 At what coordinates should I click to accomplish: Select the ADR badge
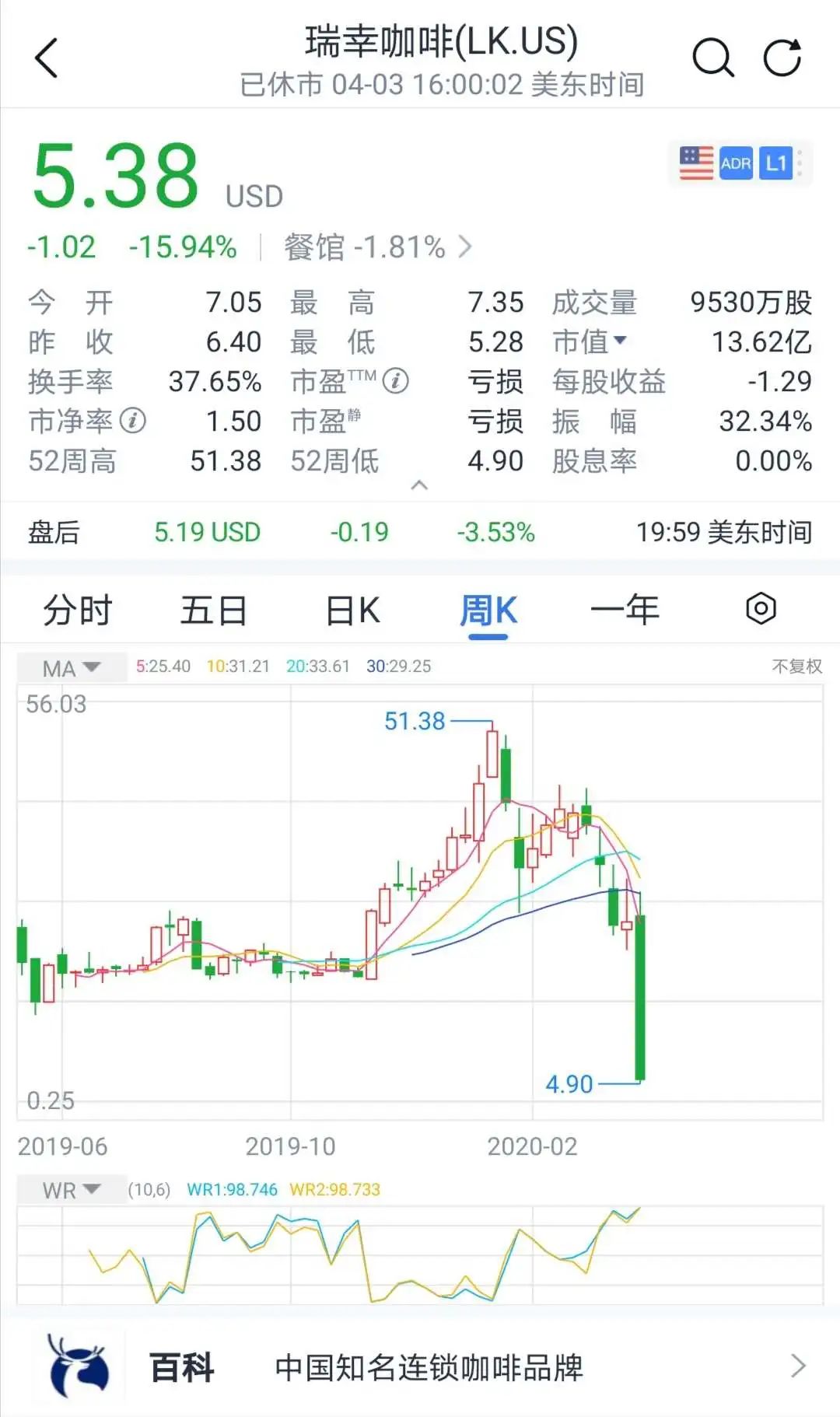click(x=735, y=163)
